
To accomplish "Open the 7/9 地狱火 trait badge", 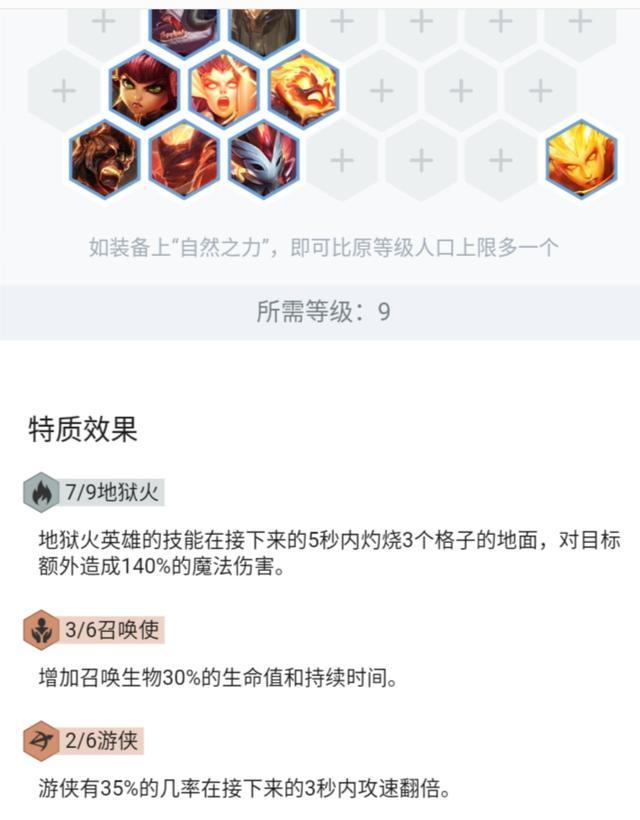I will pyautogui.click(x=92, y=492).
